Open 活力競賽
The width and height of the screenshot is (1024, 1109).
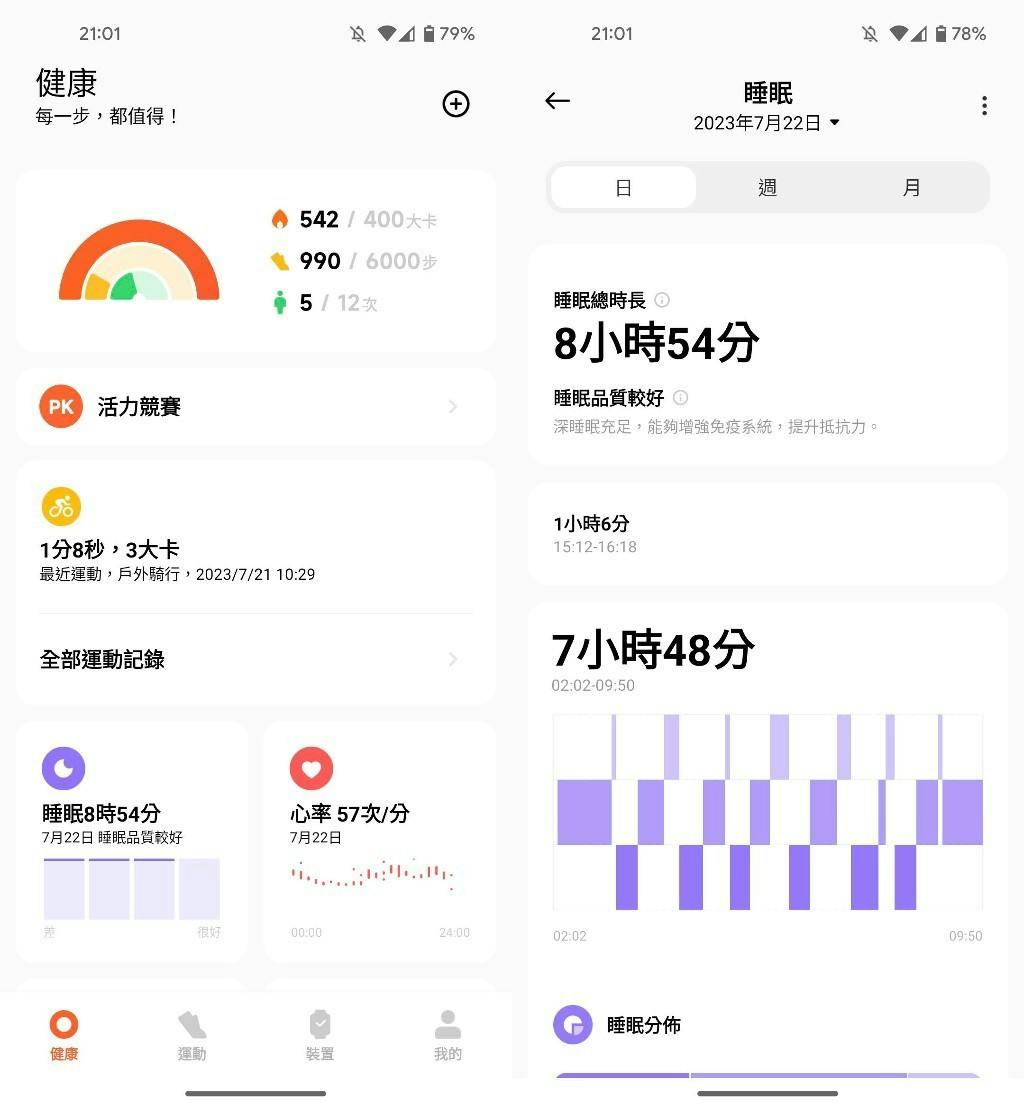[256, 407]
